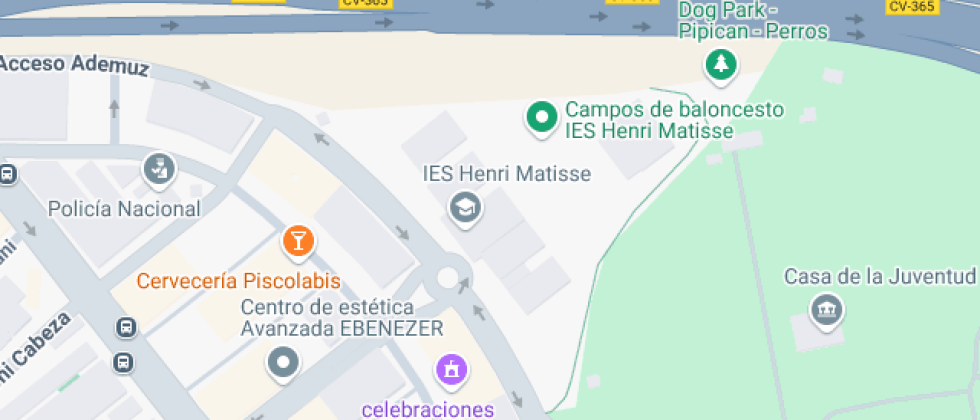
Task: Open the purple celebraciones marker
Action: tap(451, 370)
